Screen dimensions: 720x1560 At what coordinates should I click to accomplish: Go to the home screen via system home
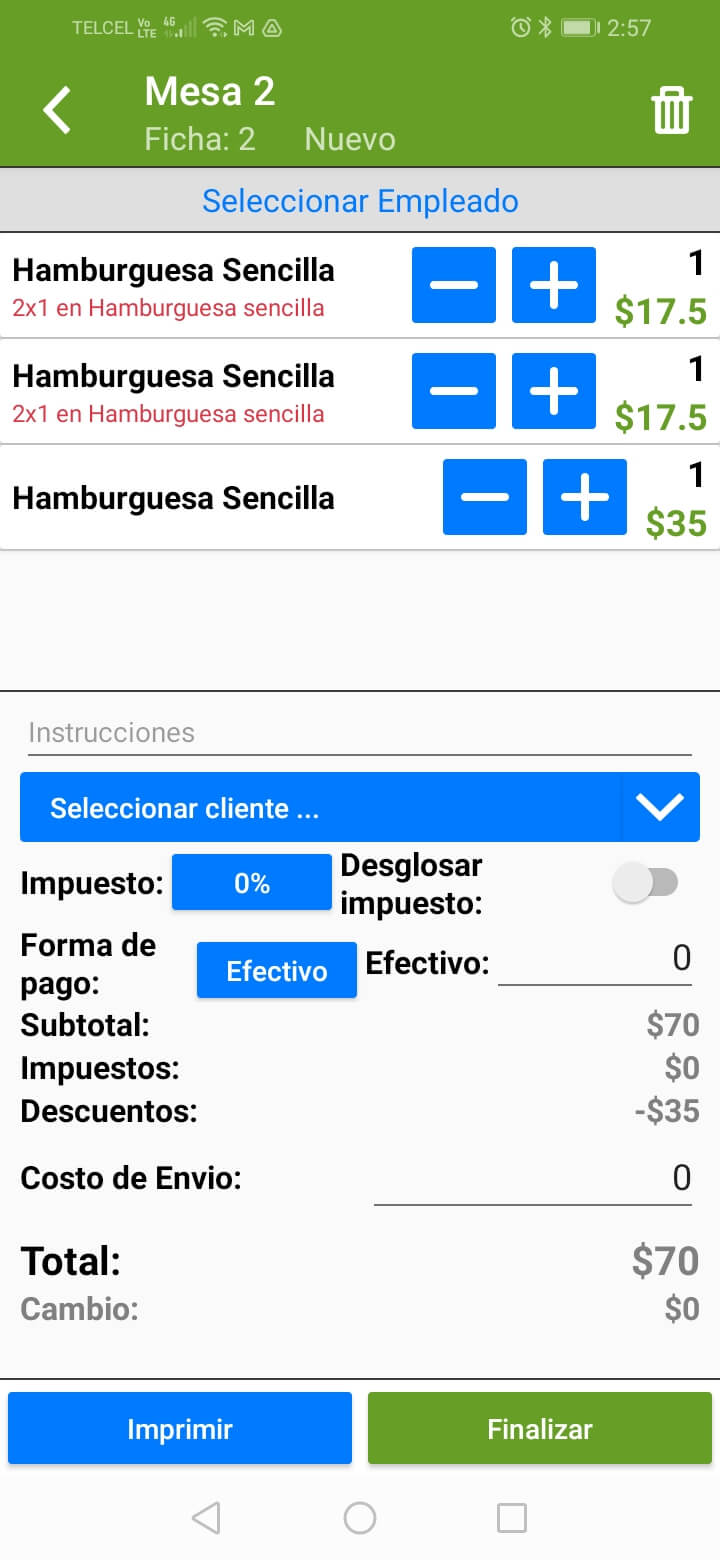[x=360, y=1518]
